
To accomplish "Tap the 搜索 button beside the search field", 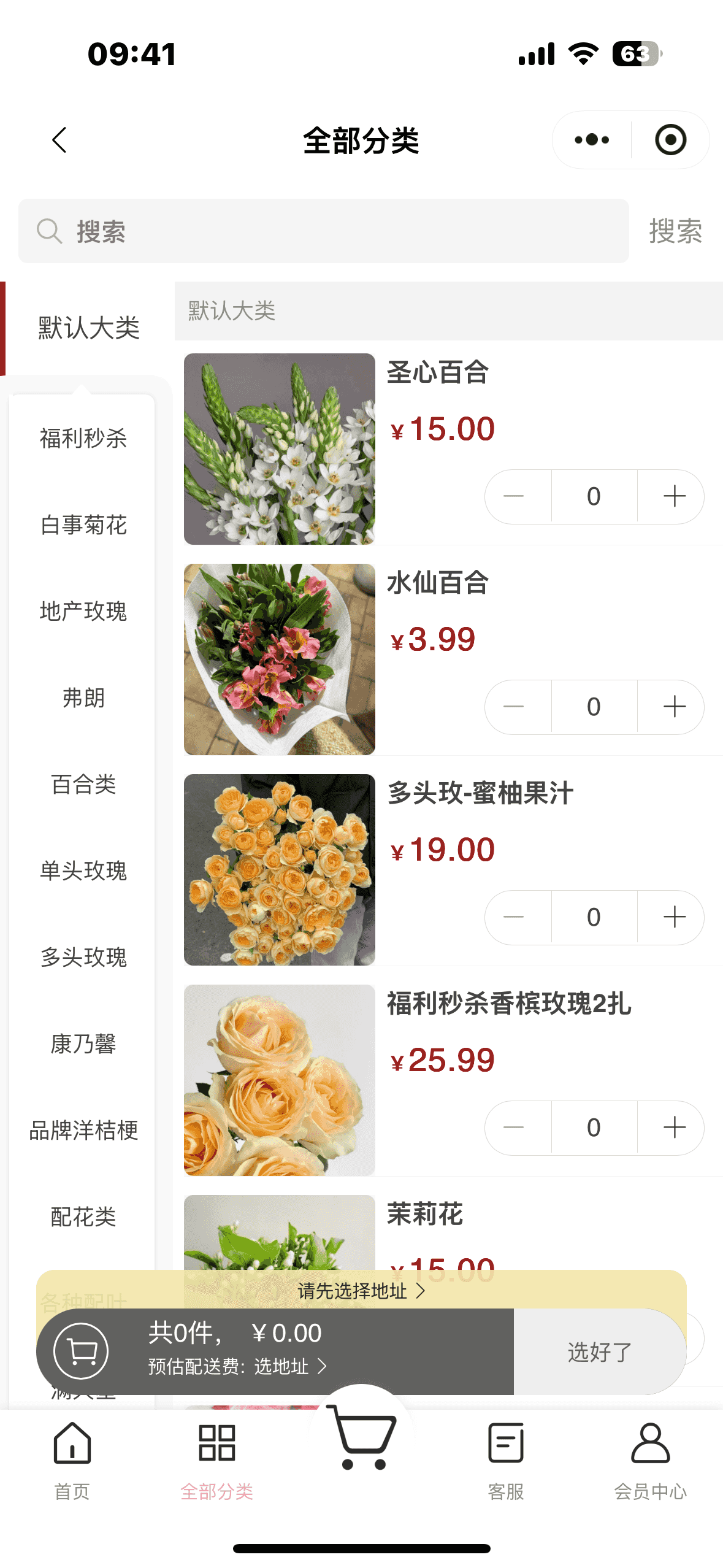I will [x=675, y=231].
